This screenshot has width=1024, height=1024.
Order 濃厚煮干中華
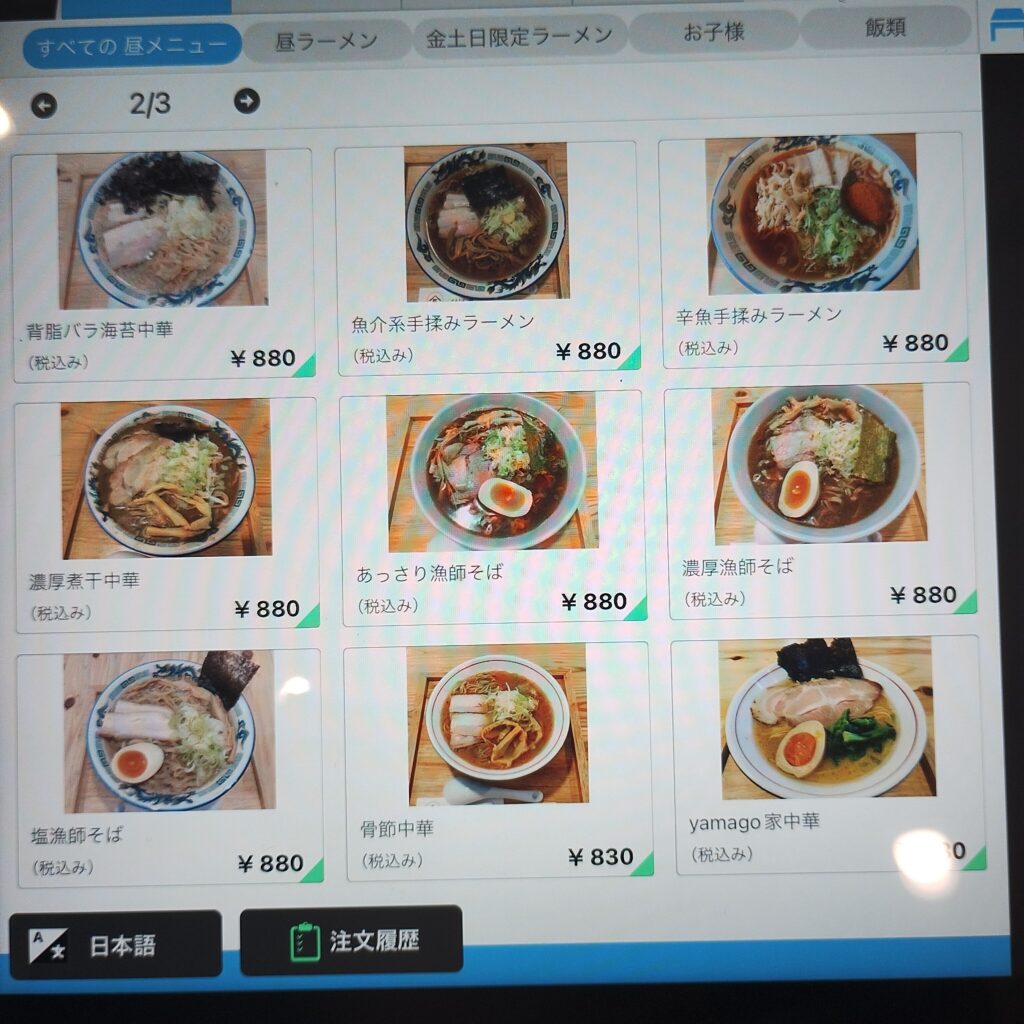tap(167, 515)
